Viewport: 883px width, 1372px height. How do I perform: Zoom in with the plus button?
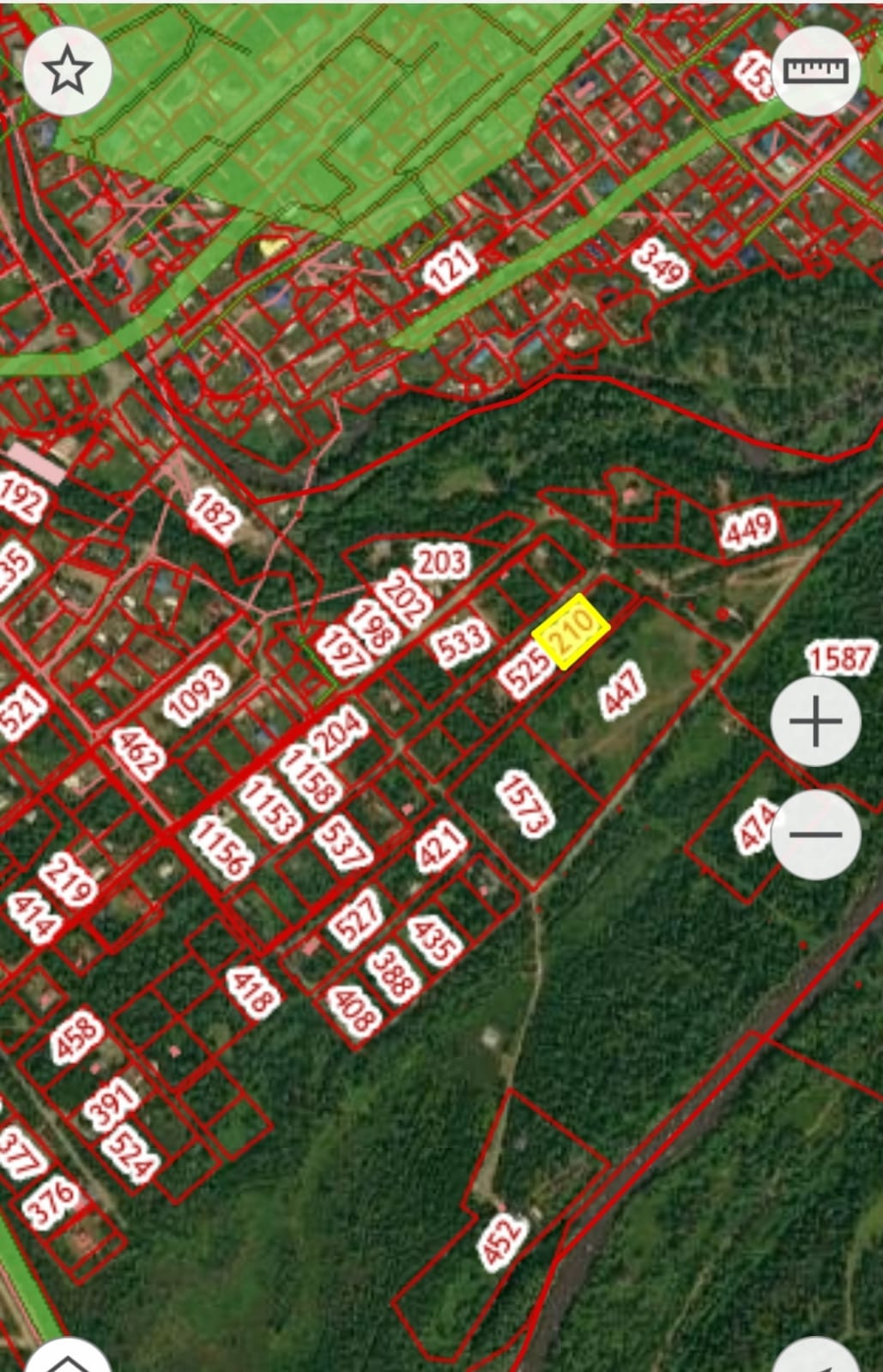816,721
